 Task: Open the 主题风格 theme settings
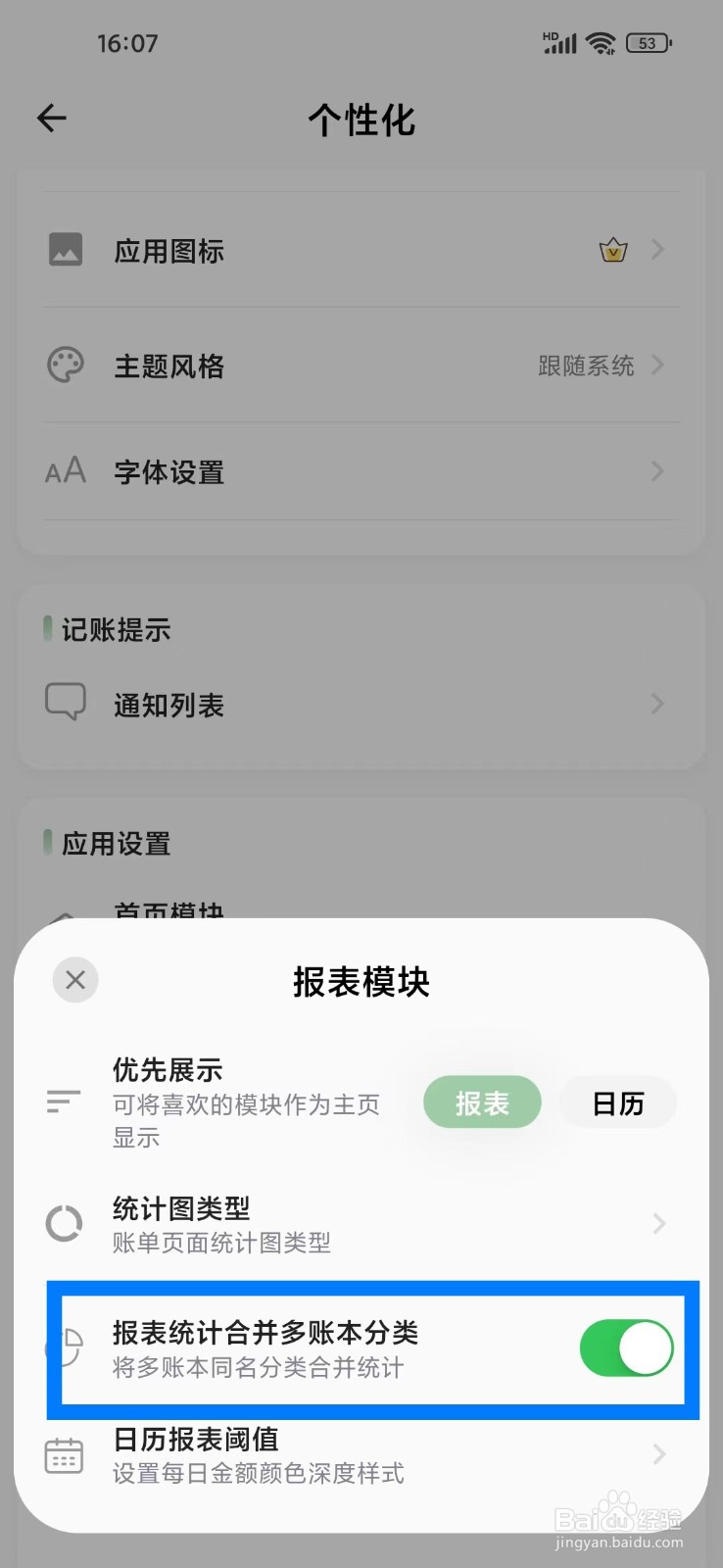coord(361,365)
